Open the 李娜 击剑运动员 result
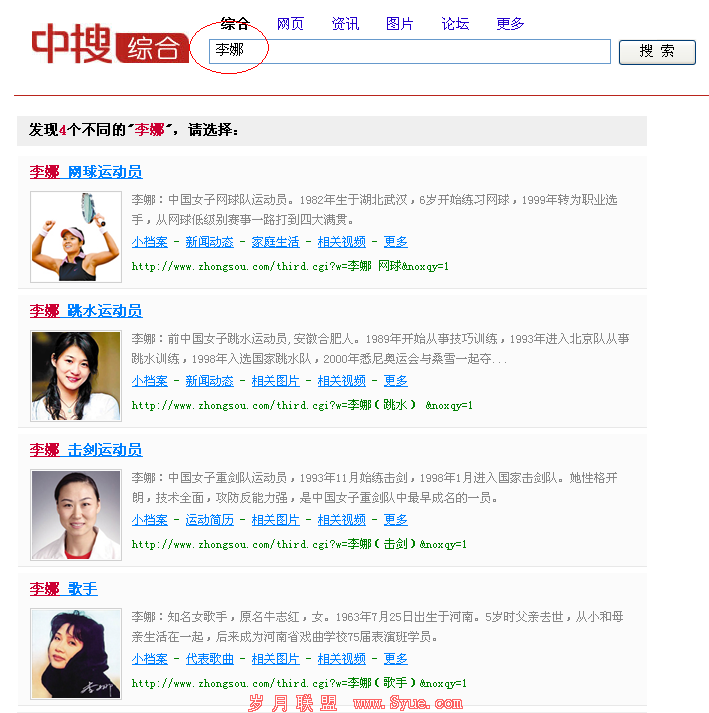This screenshot has width=709, height=713. click(x=86, y=450)
